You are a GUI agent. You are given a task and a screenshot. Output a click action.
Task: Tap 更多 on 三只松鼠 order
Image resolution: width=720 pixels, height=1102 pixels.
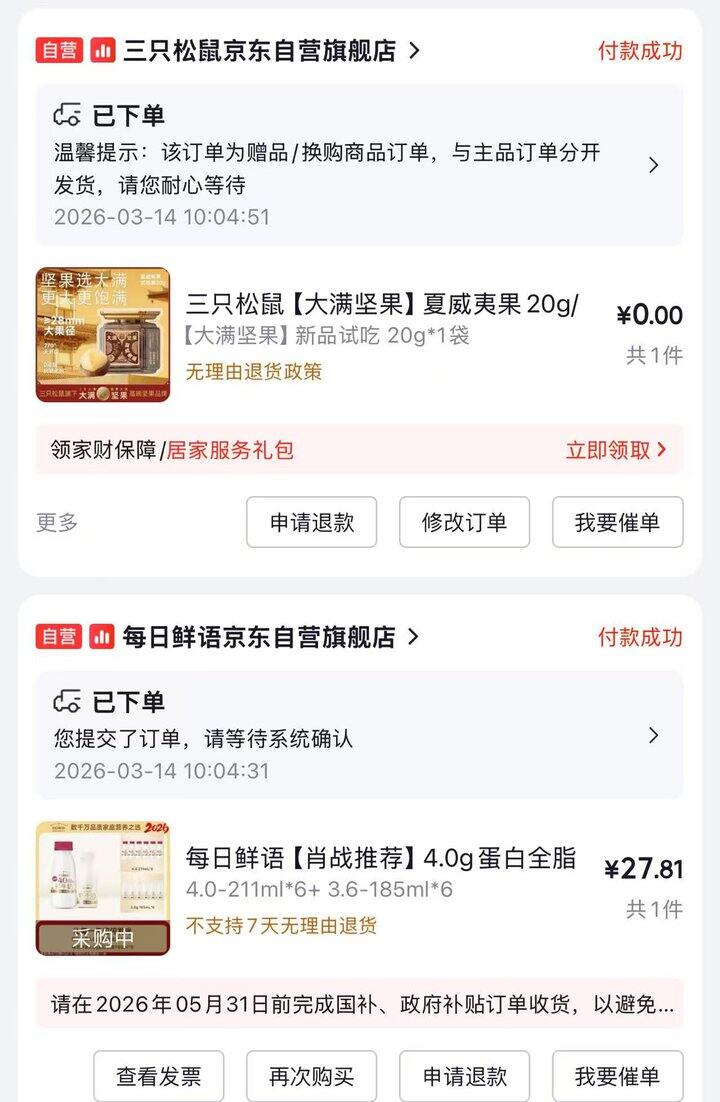(x=57, y=522)
